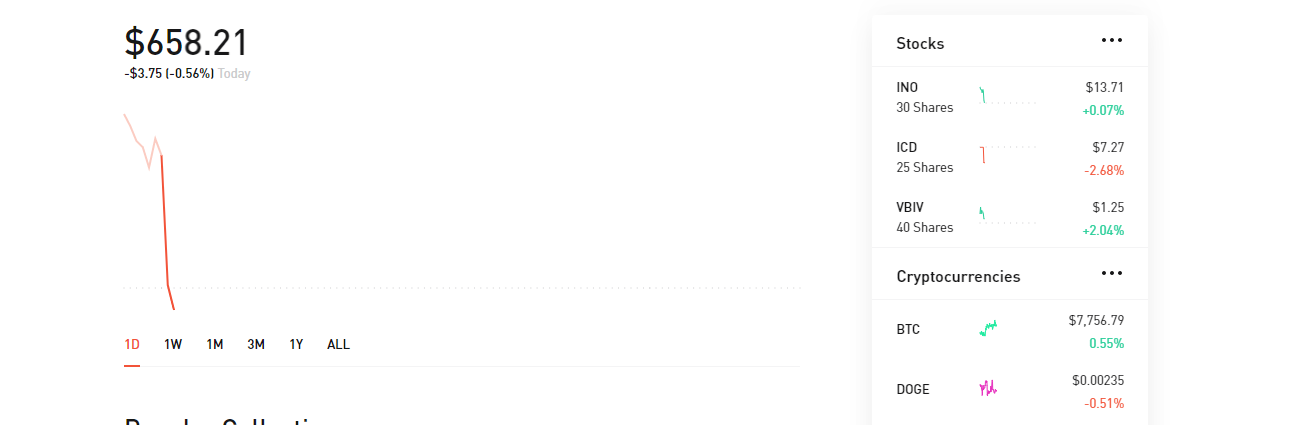Switch chart to 1W range
The image size is (1295, 425).
173,344
